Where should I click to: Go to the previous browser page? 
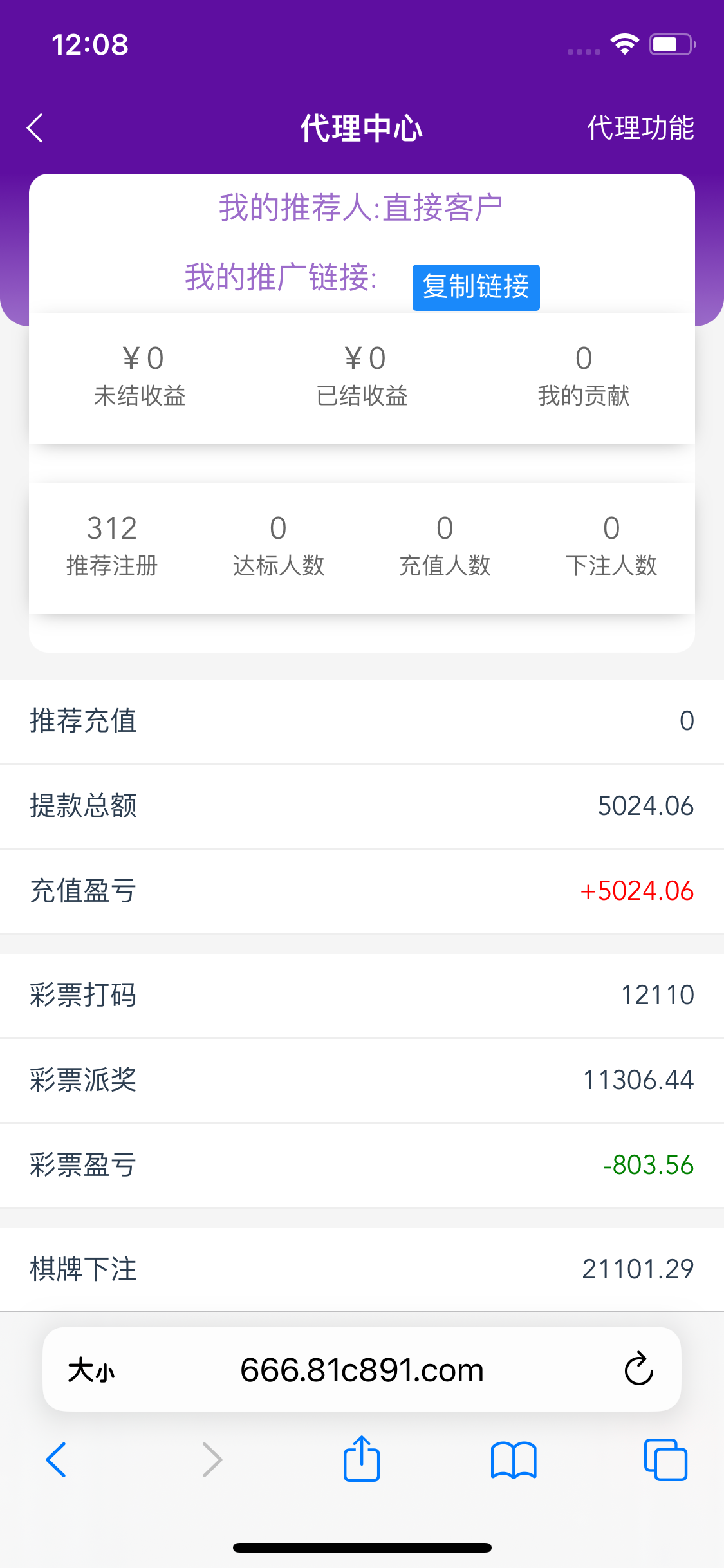point(56,1459)
